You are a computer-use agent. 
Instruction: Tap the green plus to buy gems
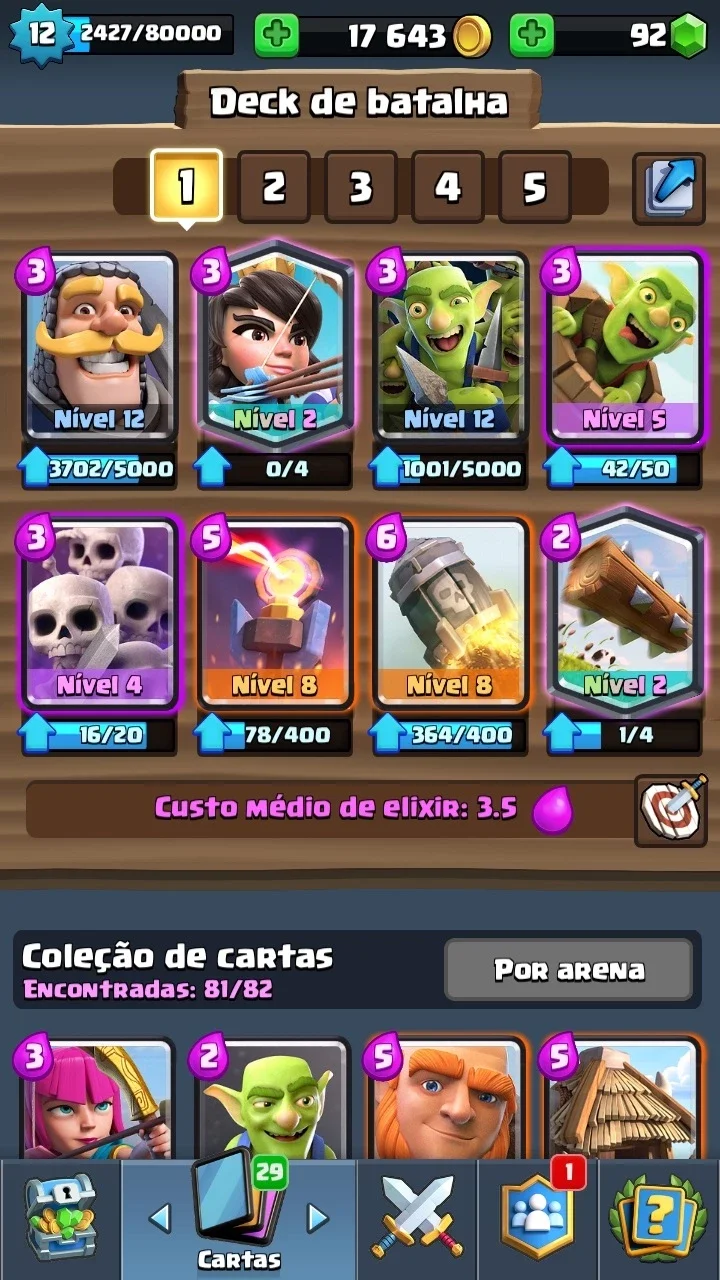pyautogui.click(x=532, y=36)
